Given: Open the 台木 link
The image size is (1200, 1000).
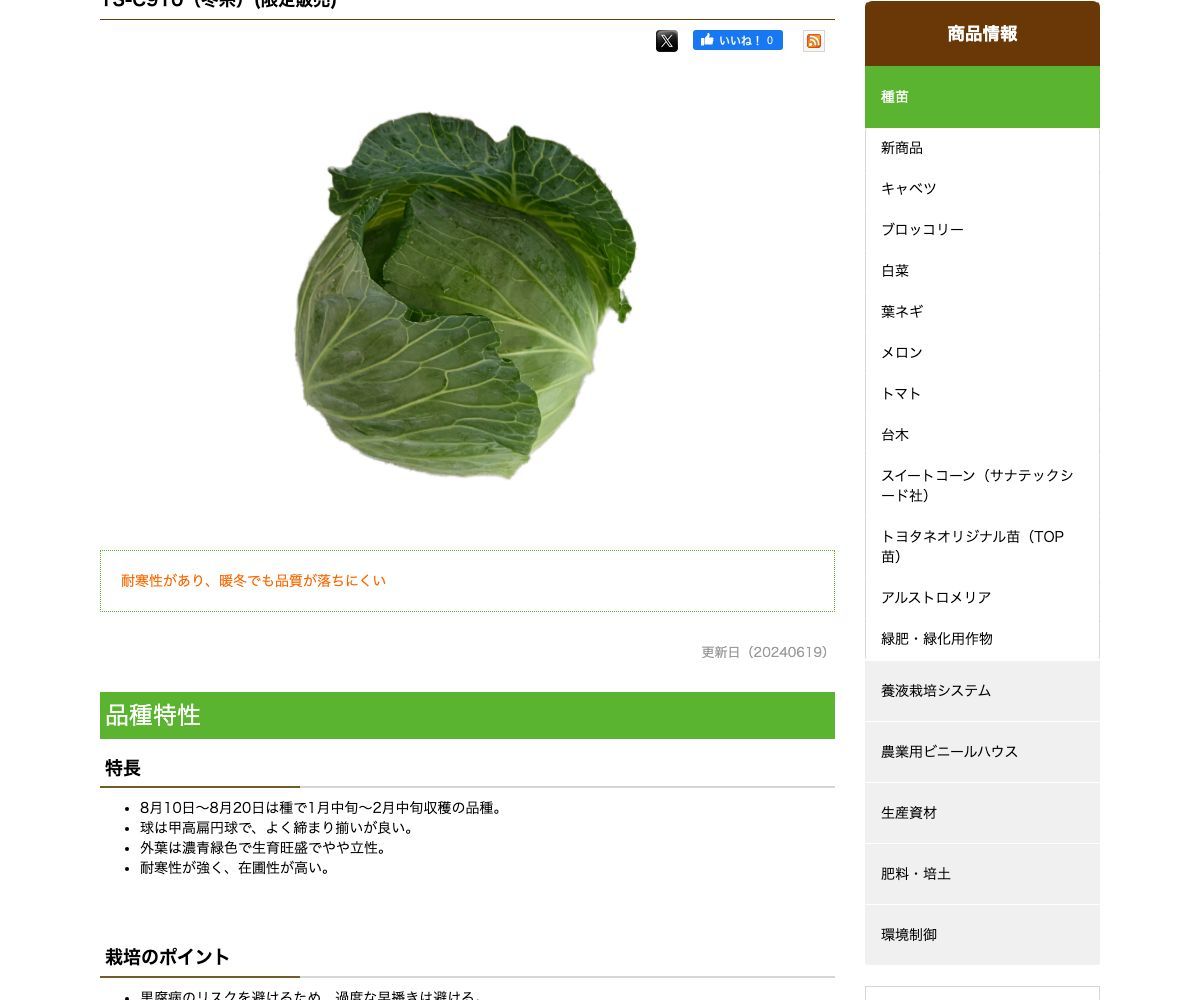Looking at the screenshot, I should 895,435.
